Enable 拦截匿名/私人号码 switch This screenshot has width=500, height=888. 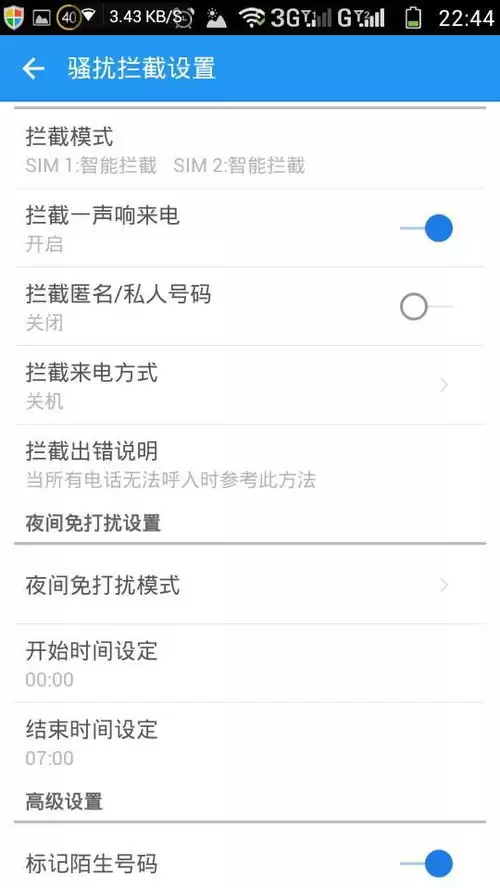(x=426, y=307)
